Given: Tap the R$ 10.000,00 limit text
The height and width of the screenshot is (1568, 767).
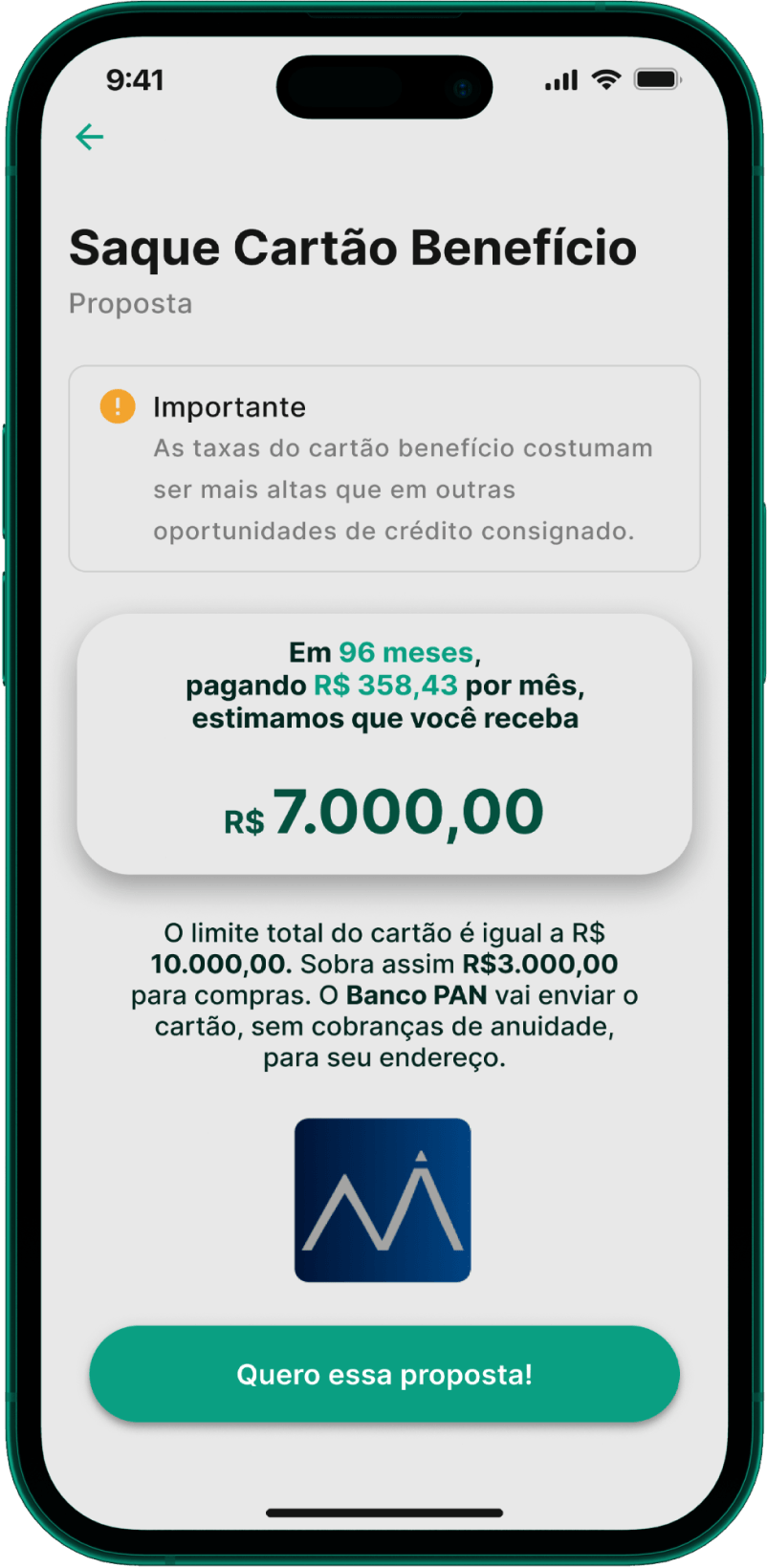Looking at the screenshot, I should click(x=219, y=964).
